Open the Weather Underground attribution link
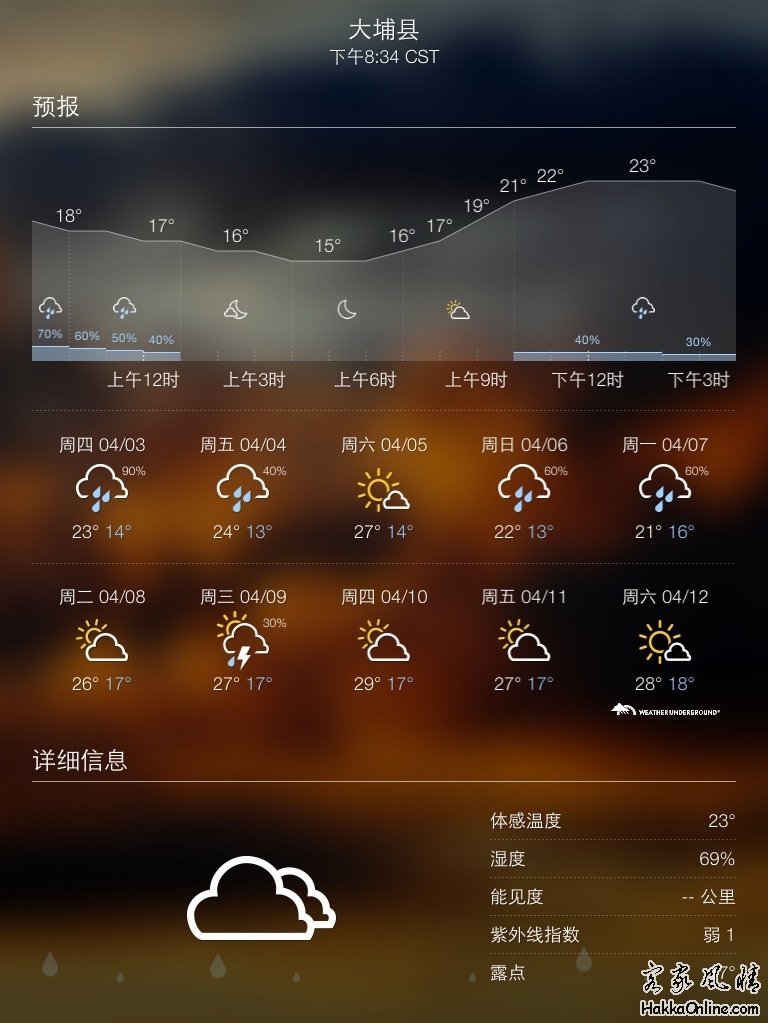Viewport: 768px width, 1023px height. [x=665, y=710]
